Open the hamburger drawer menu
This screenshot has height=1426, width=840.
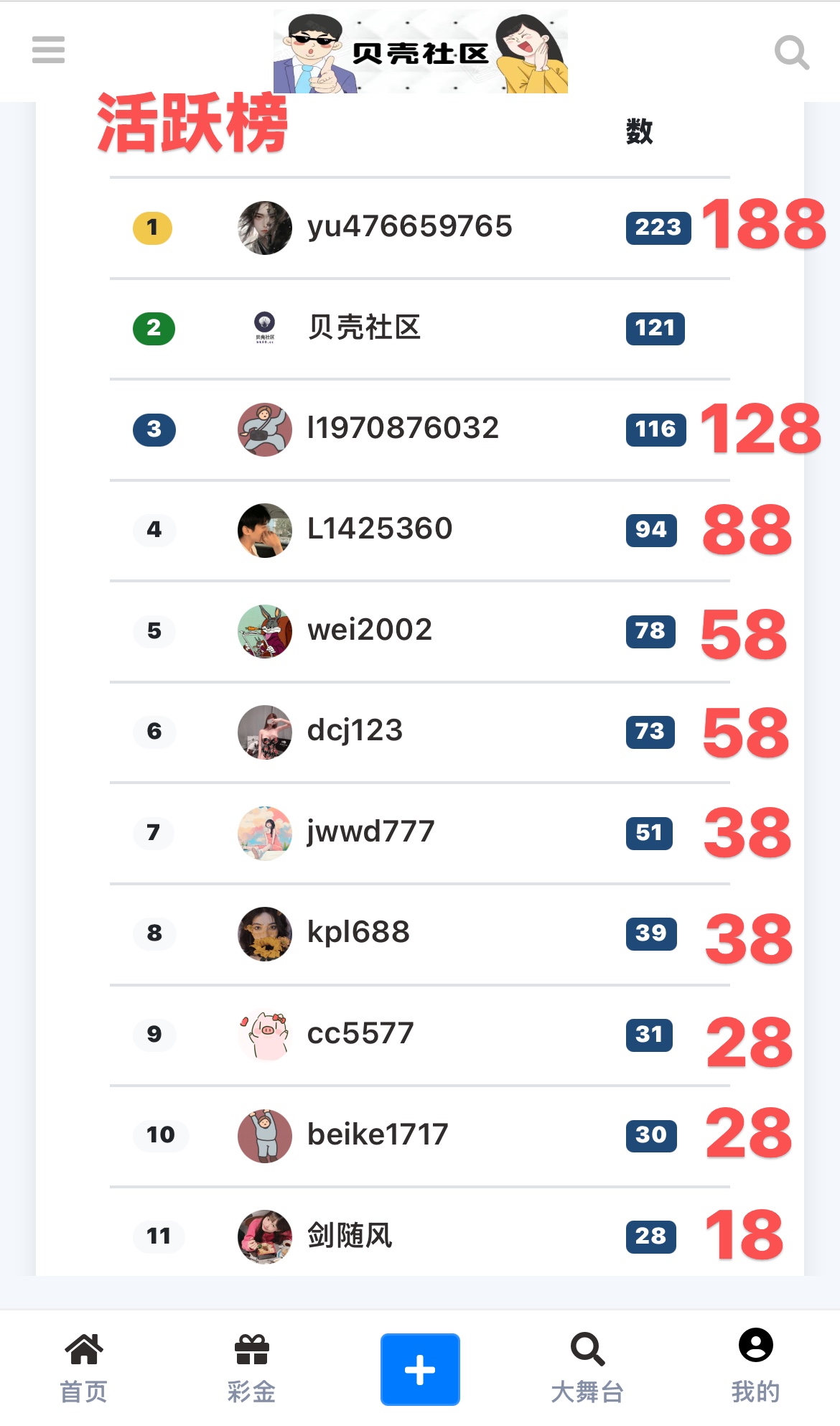click(48, 50)
